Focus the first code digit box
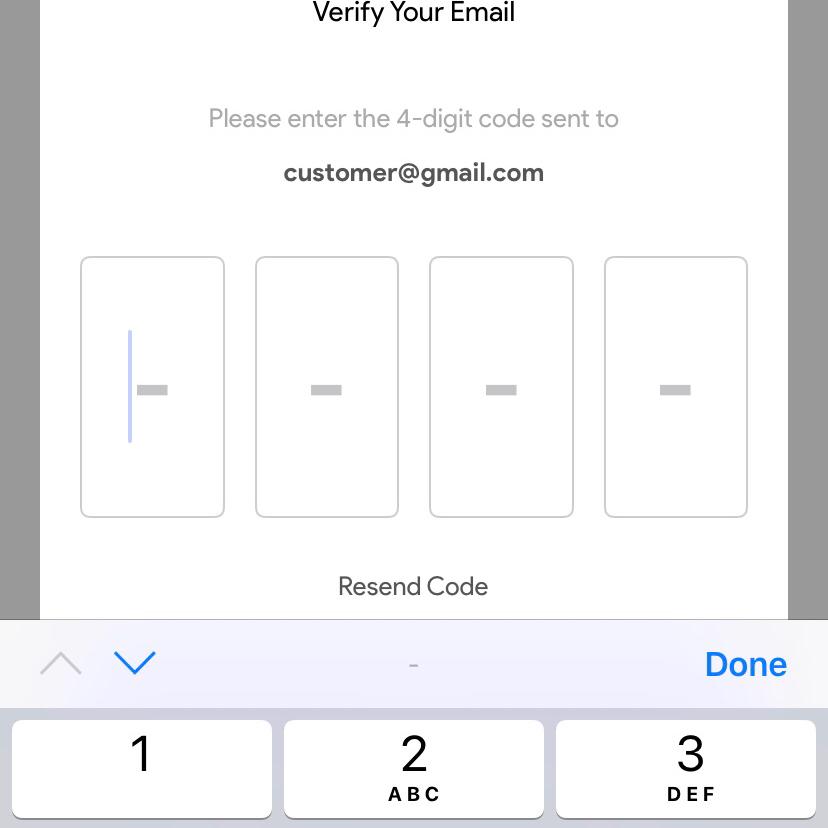Viewport: 828px width, 828px height. coord(152,387)
